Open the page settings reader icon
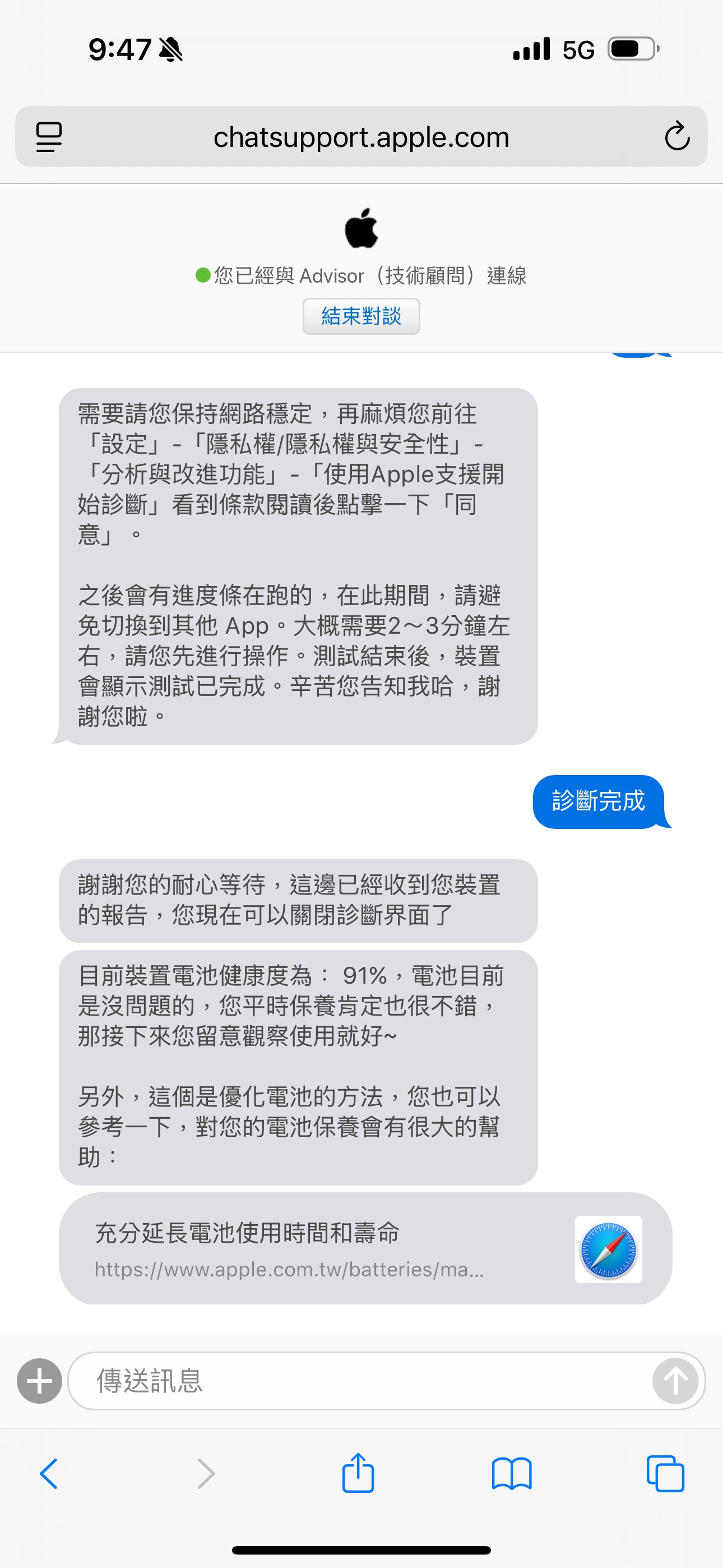Viewport: 723px width, 1568px height. point(49,137)
